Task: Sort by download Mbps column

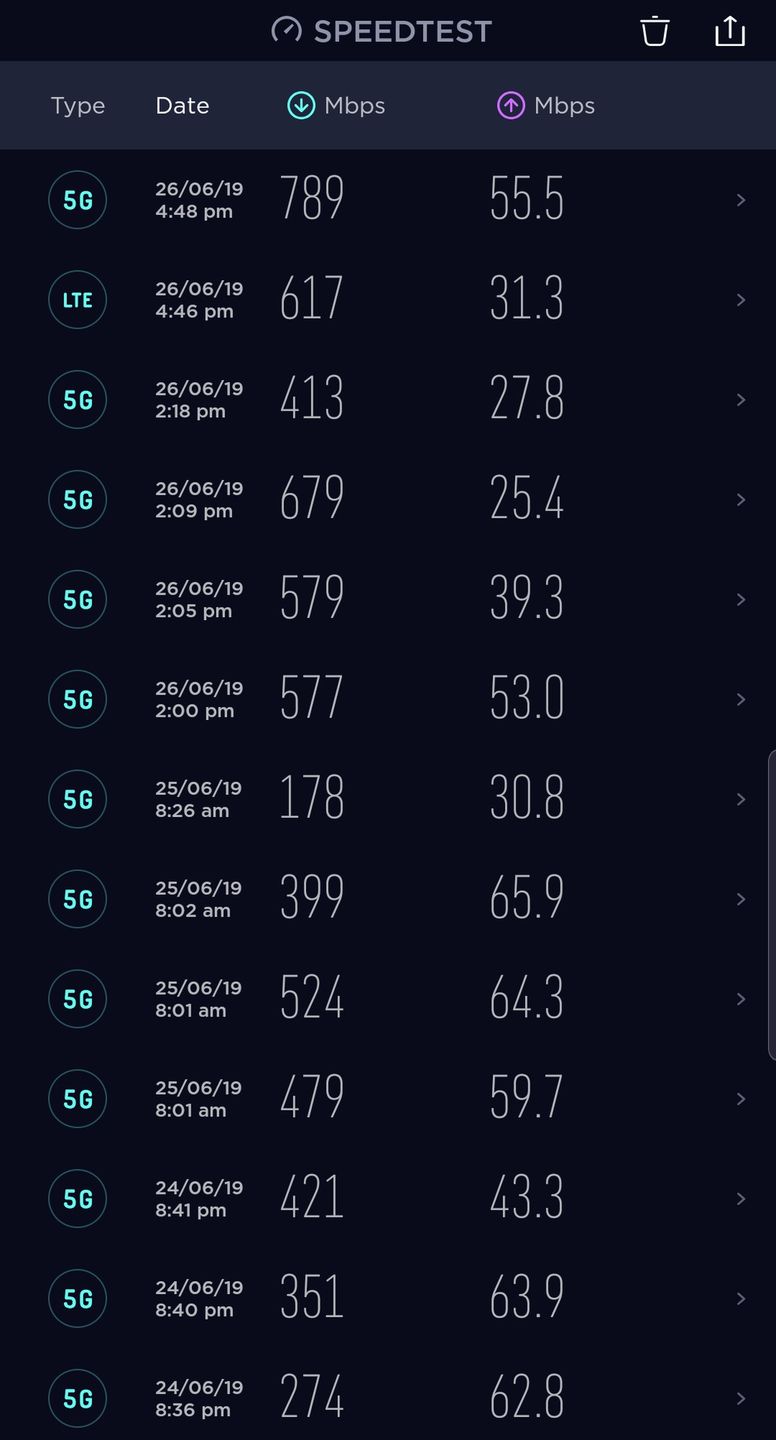Action: 336,106
